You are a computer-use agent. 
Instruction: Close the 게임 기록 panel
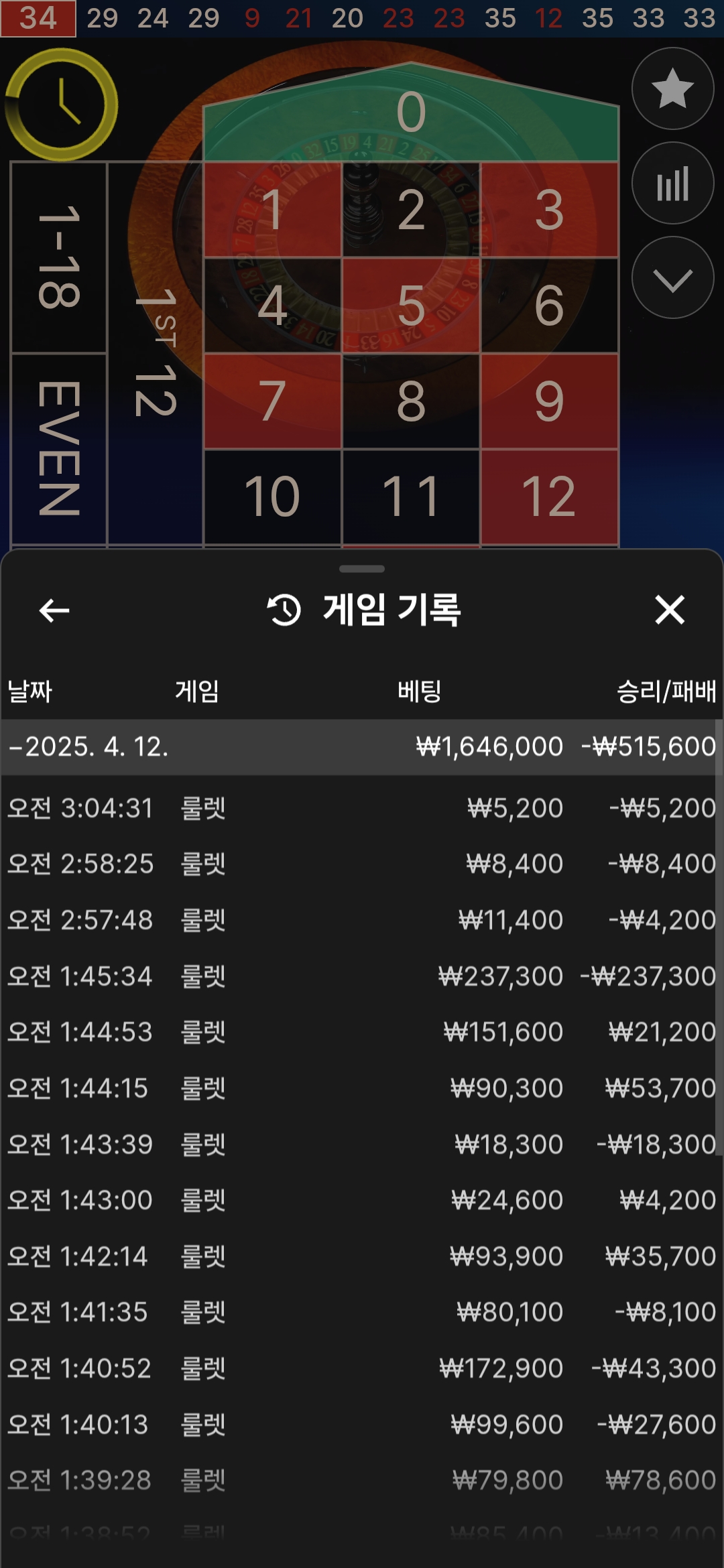(x=670, y=610)
